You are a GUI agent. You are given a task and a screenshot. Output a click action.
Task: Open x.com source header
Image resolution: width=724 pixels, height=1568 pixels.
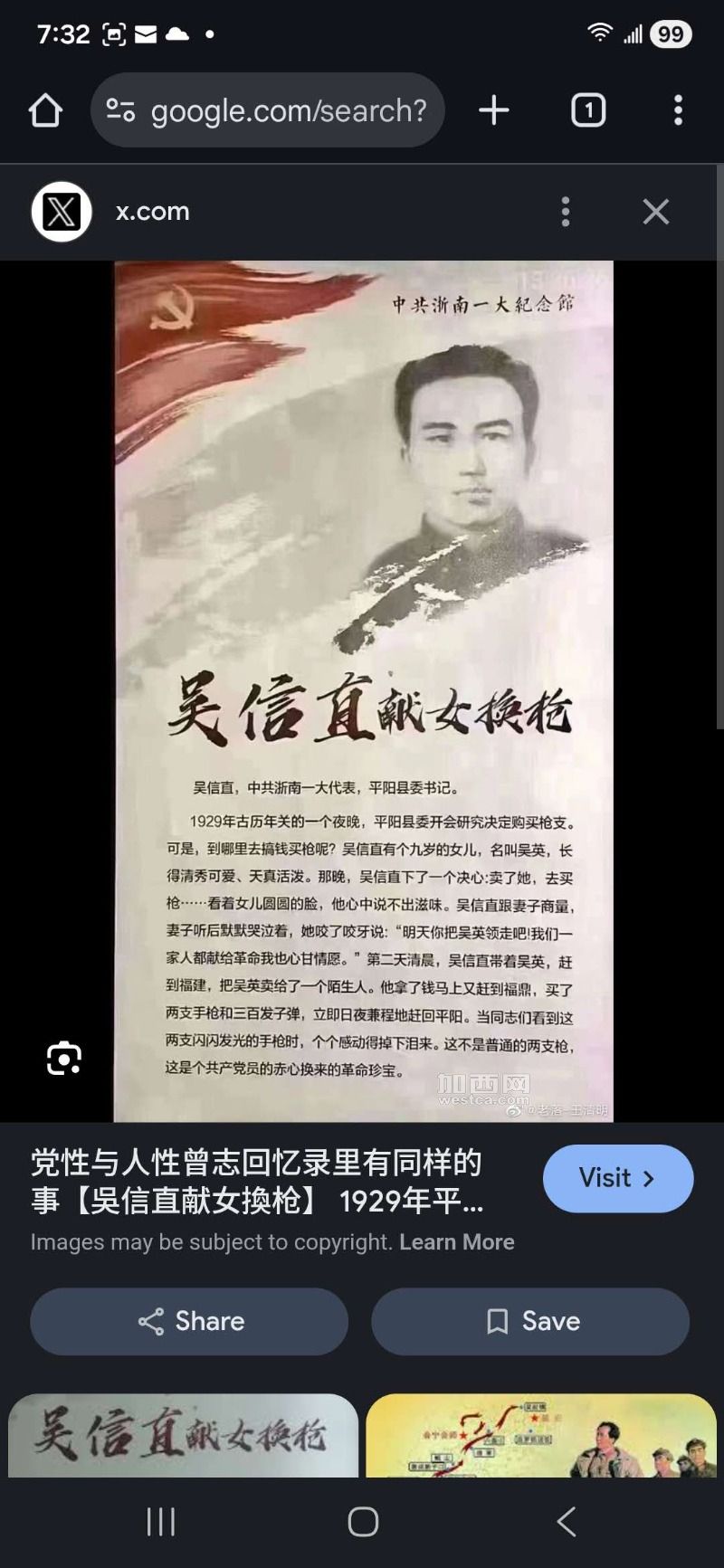click(152, 212)
